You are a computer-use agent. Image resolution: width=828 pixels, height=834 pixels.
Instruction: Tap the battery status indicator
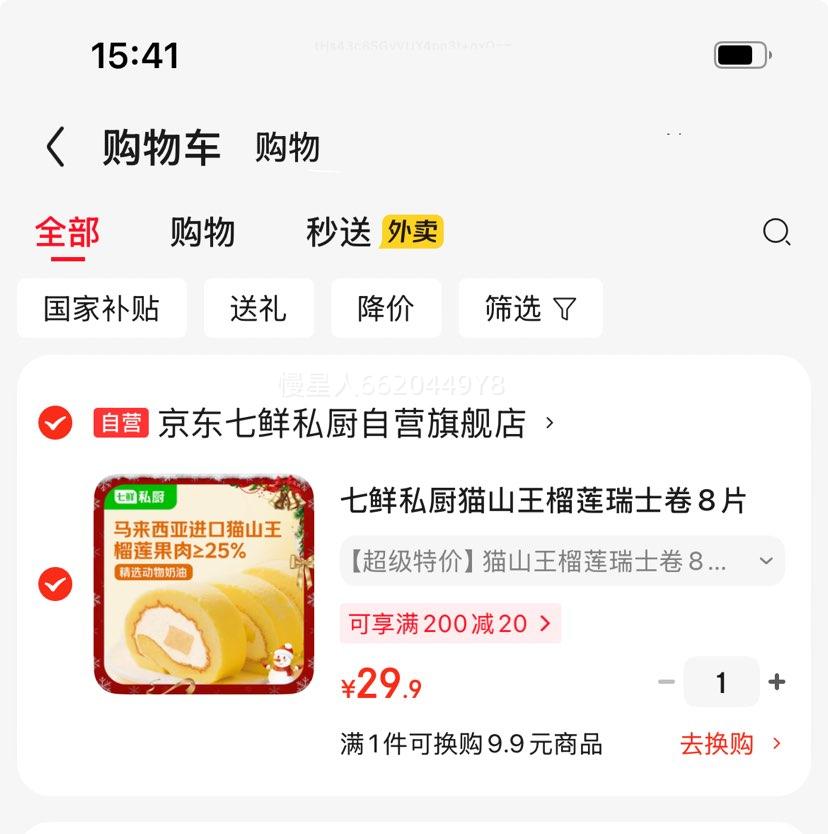[742, 55]
